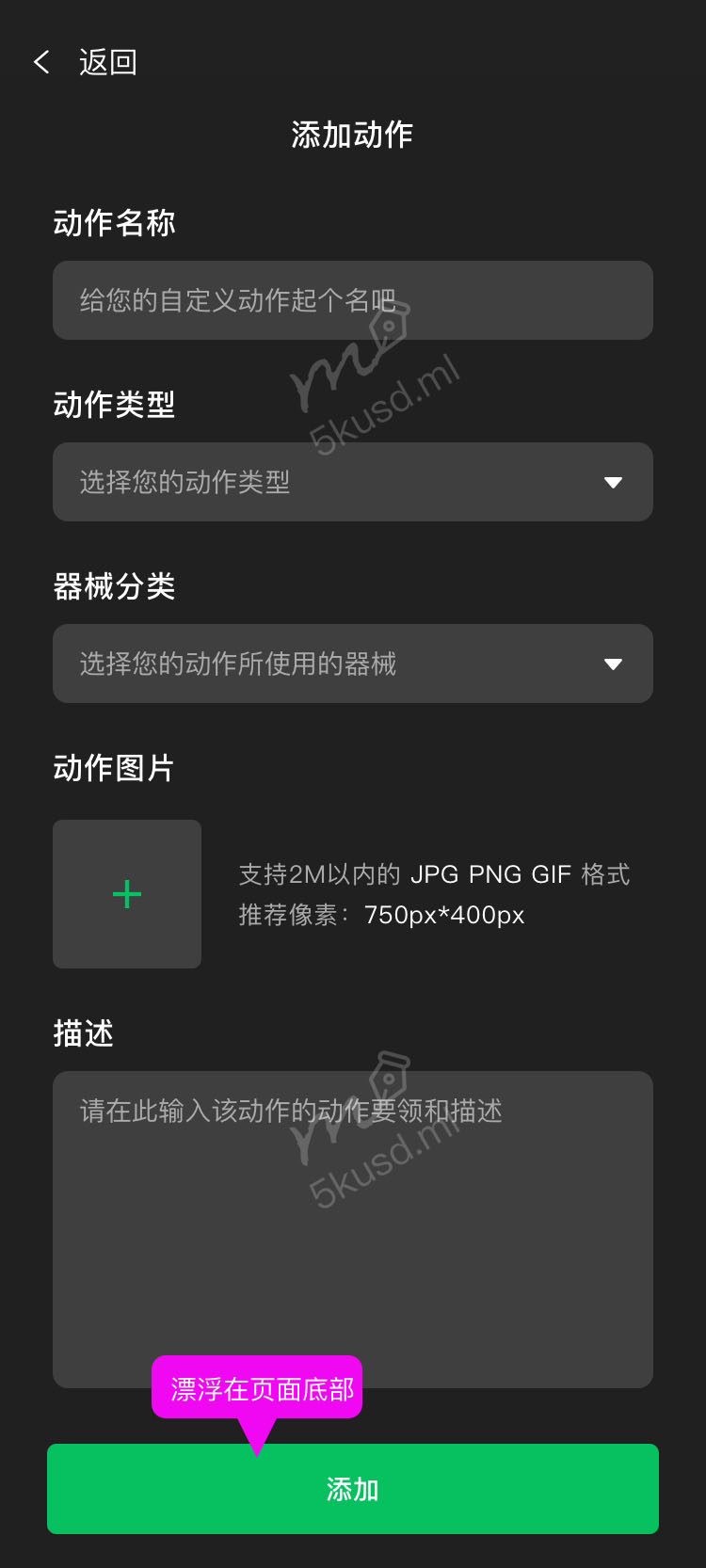The height and width of the screenshot is (1568, 706).
Task: Tap the 描述 description text area
Action: [352, 1224]
